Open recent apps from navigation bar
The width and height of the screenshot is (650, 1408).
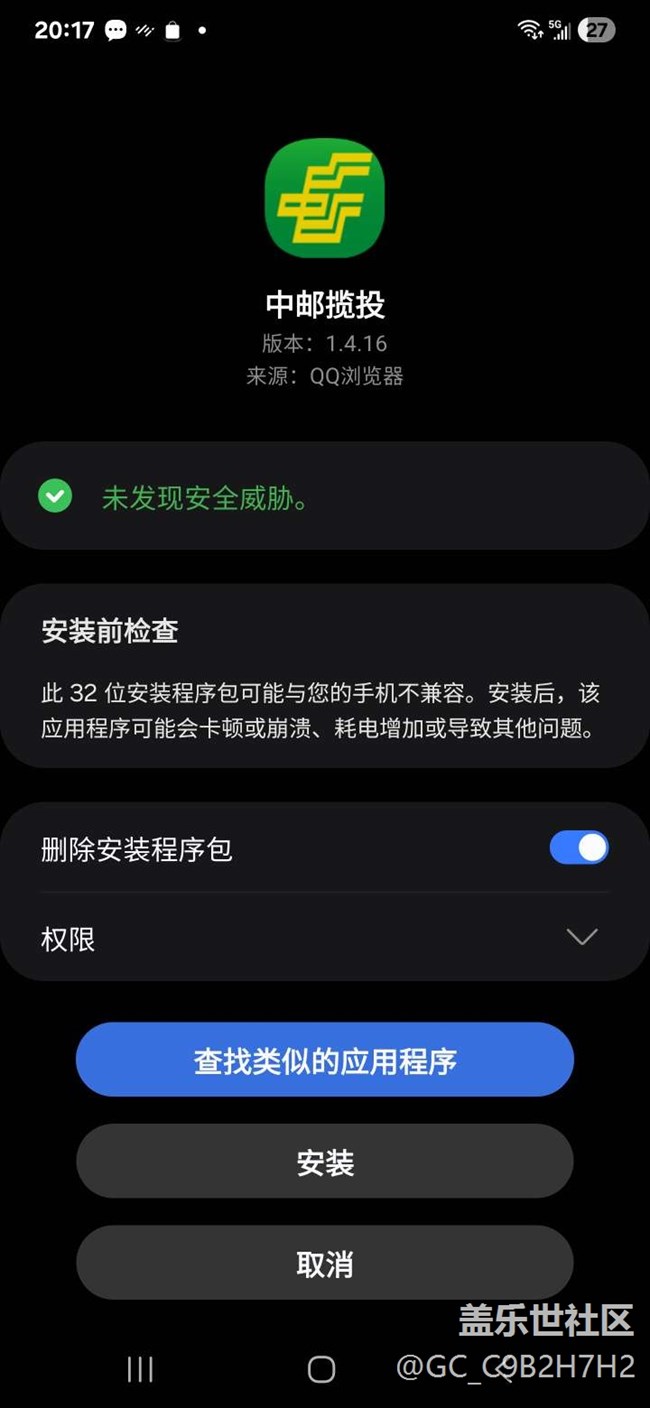point(140,1369)
